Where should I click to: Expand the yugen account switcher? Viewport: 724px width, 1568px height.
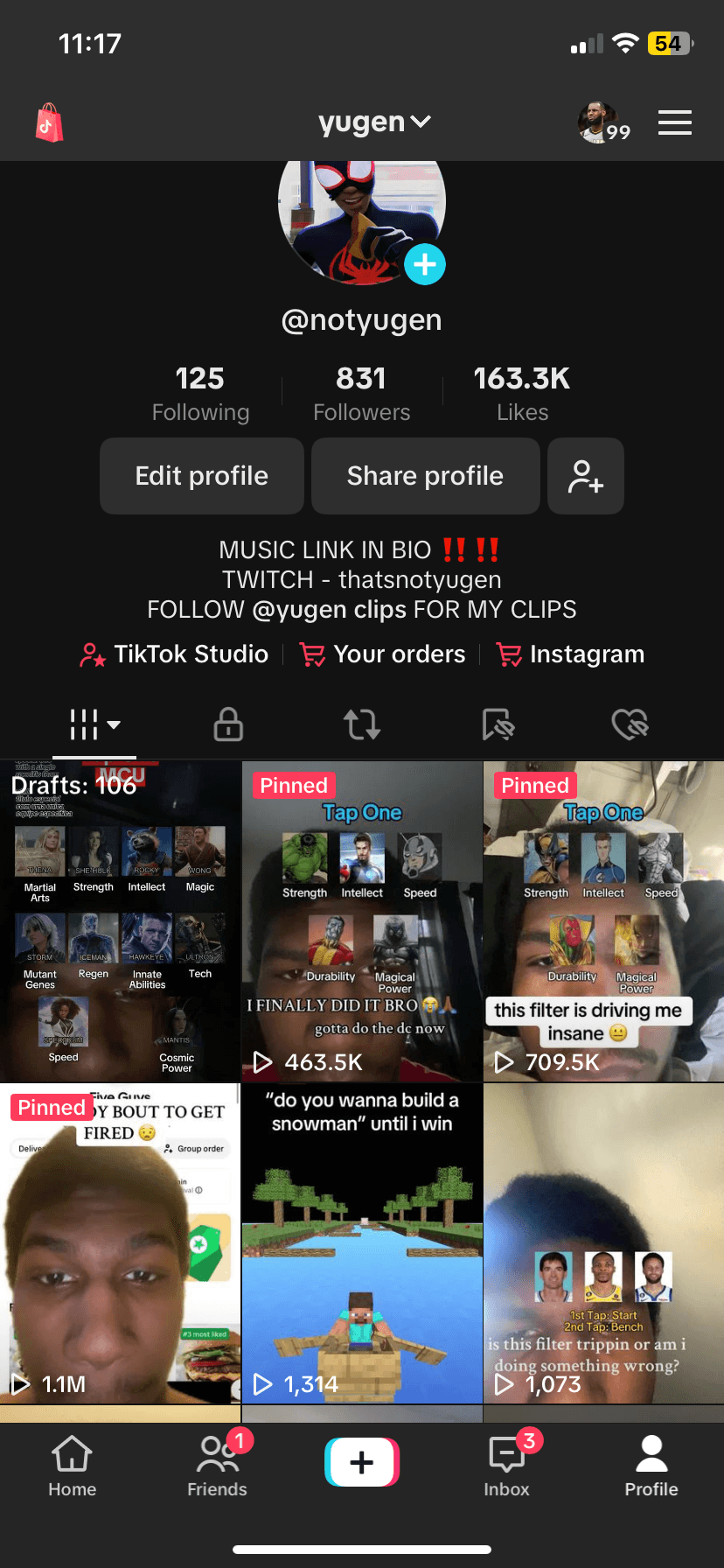pos(375,122)
